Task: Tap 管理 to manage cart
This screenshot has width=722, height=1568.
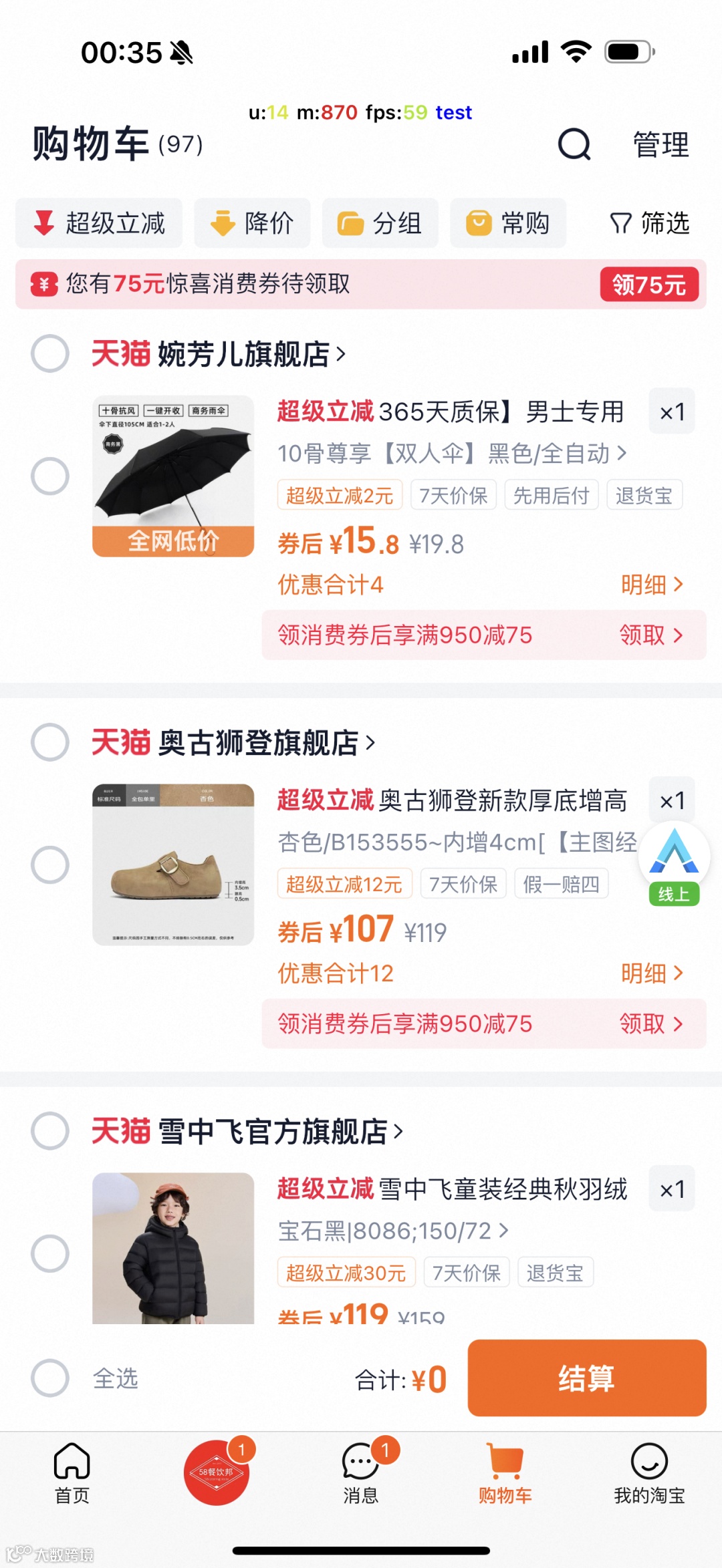Action: [660, 144]
